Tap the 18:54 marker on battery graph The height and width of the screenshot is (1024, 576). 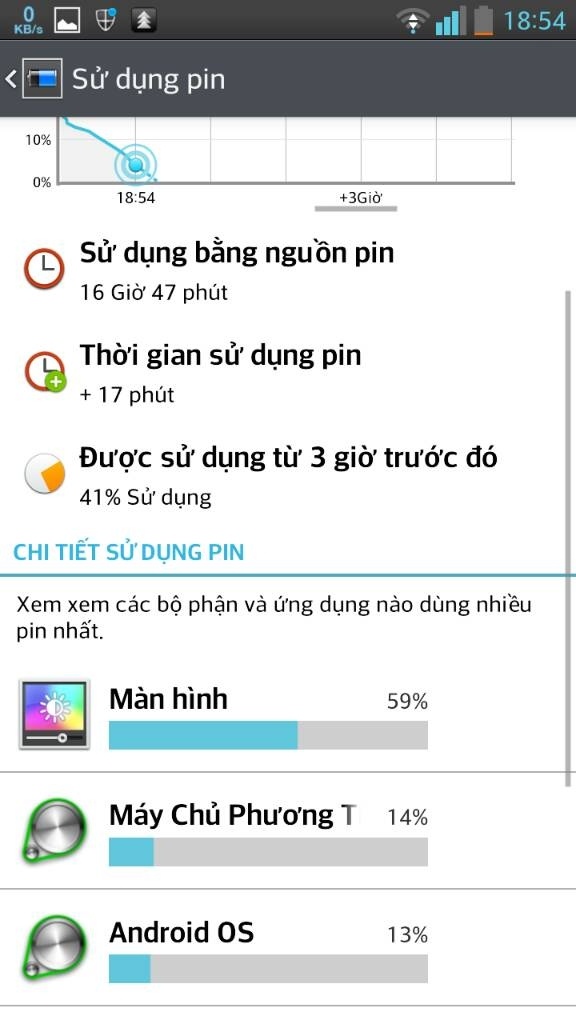[x=136, y=165]
